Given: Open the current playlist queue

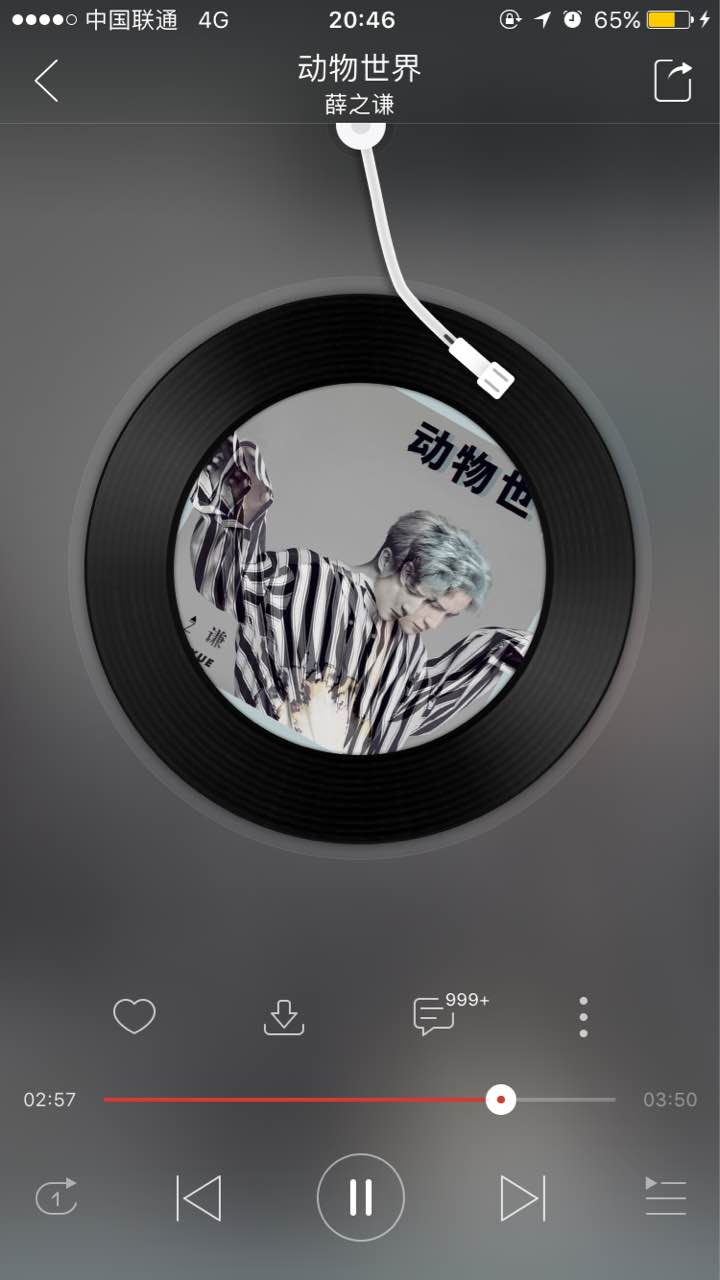Looking at the screenshot, I should pos(665,1197).
